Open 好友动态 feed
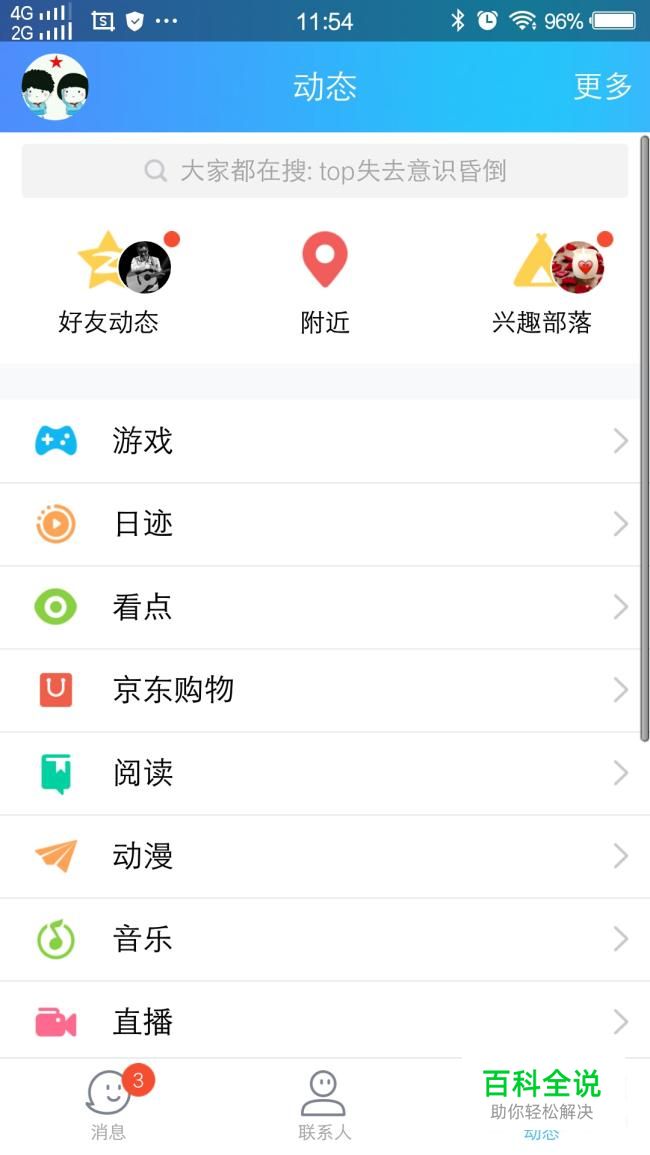Screen dimensions: 650x1155 (x=110, y=285)
